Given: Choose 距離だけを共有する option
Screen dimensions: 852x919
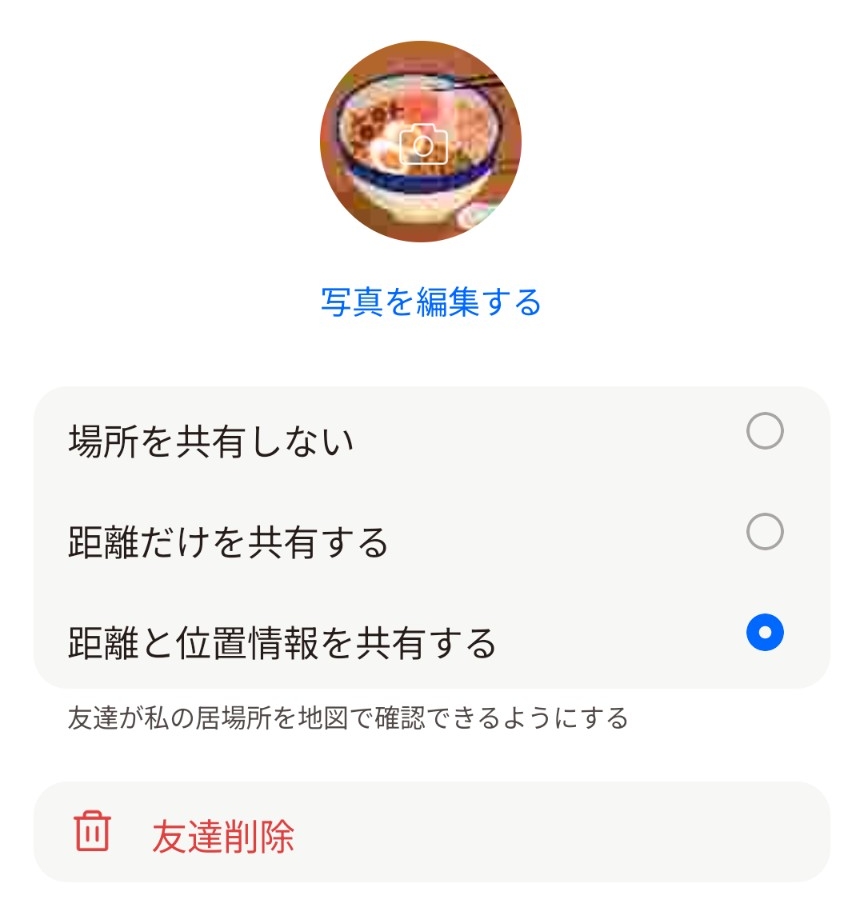Looking at the screenshot, I should [764, 532].
